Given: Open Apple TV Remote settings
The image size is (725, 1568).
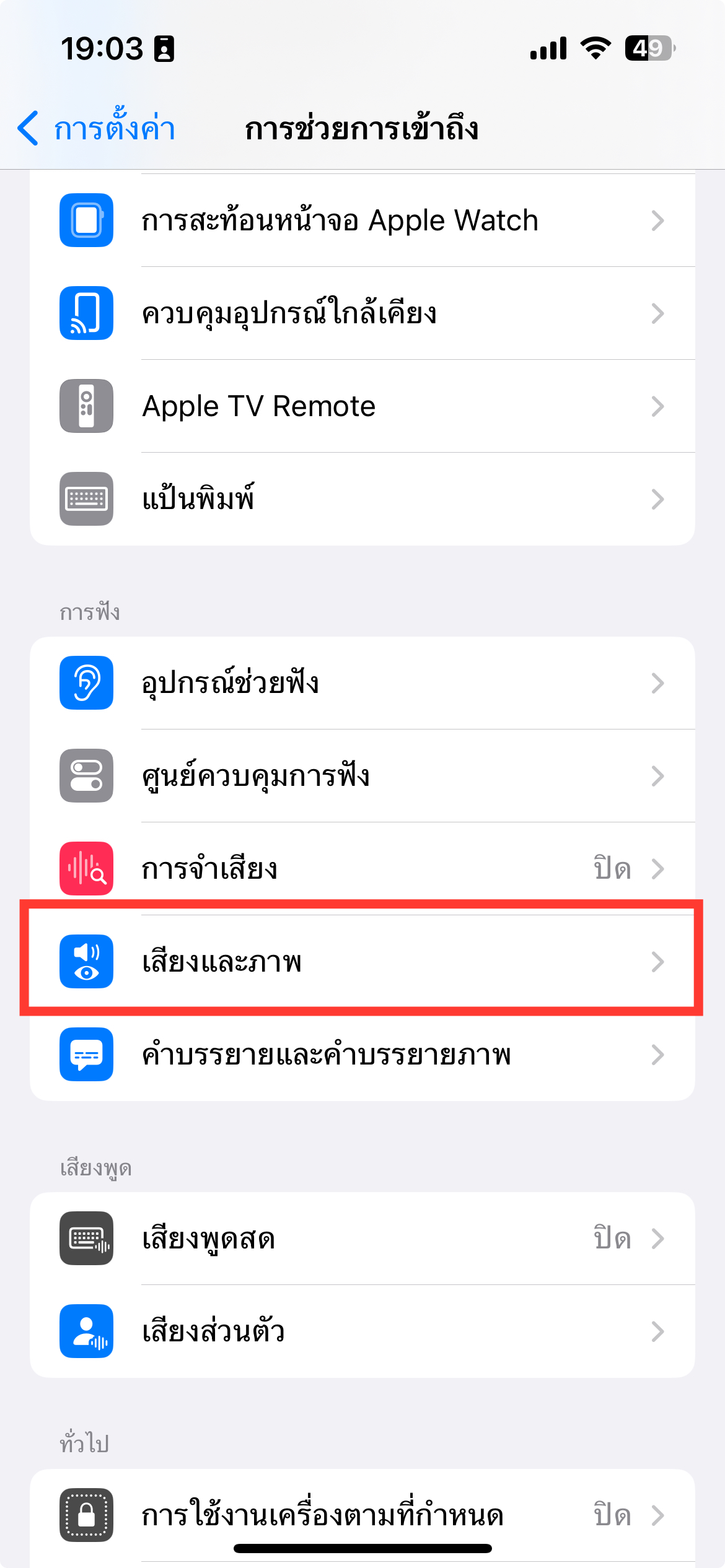Looking at the screenshot, I should tap(362, 406).
